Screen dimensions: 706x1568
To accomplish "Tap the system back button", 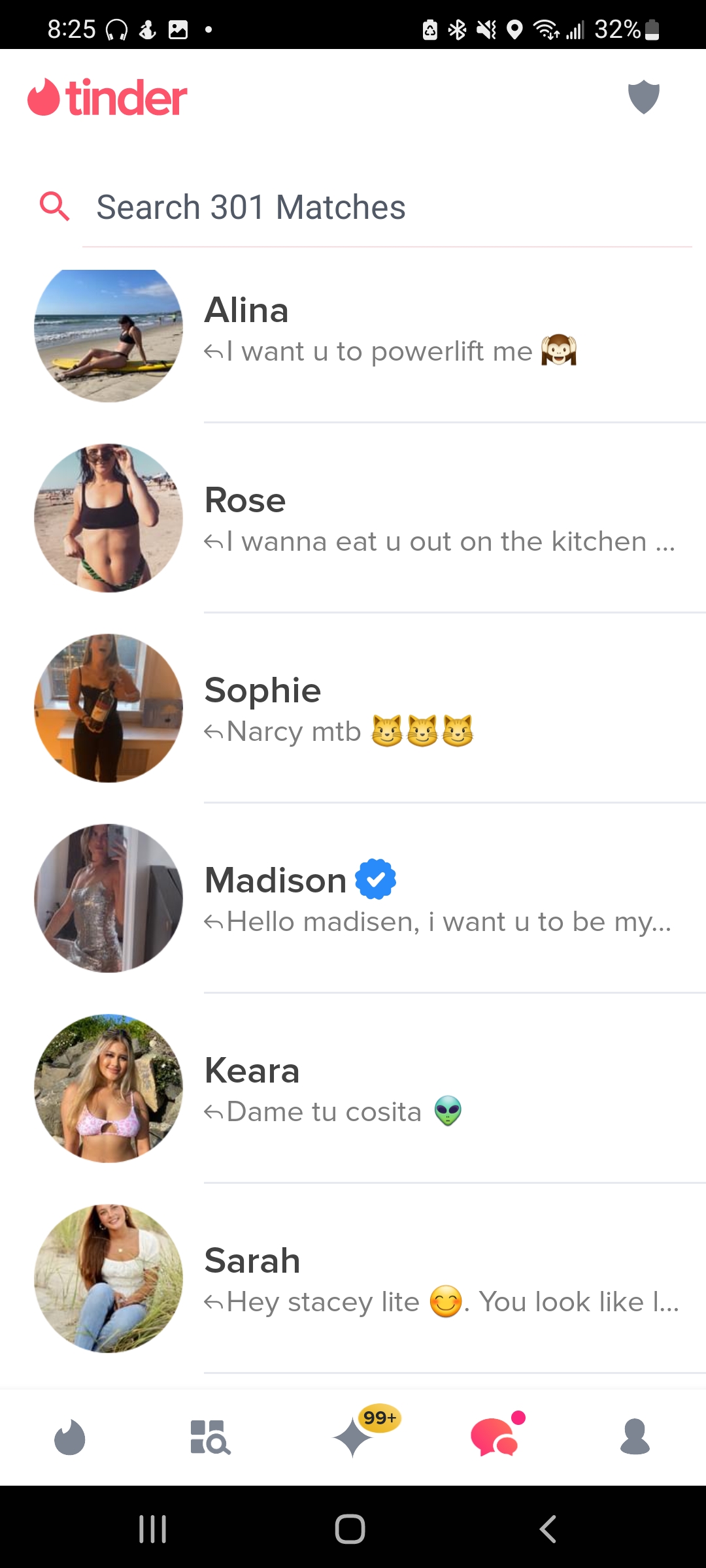I will click(x=548, y=1529).
